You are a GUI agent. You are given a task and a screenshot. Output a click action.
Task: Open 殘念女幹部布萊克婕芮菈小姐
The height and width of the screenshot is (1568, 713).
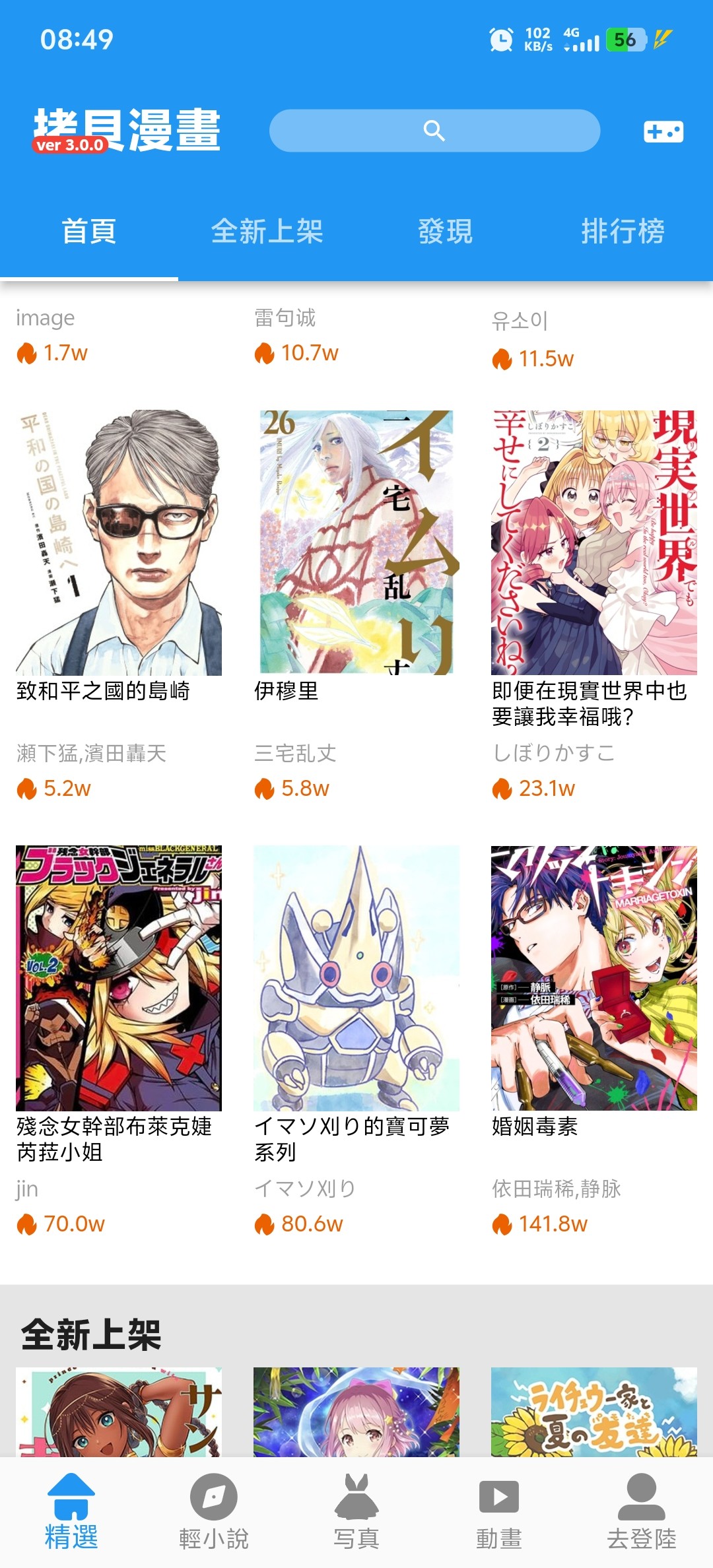click(x=119, y=978)
